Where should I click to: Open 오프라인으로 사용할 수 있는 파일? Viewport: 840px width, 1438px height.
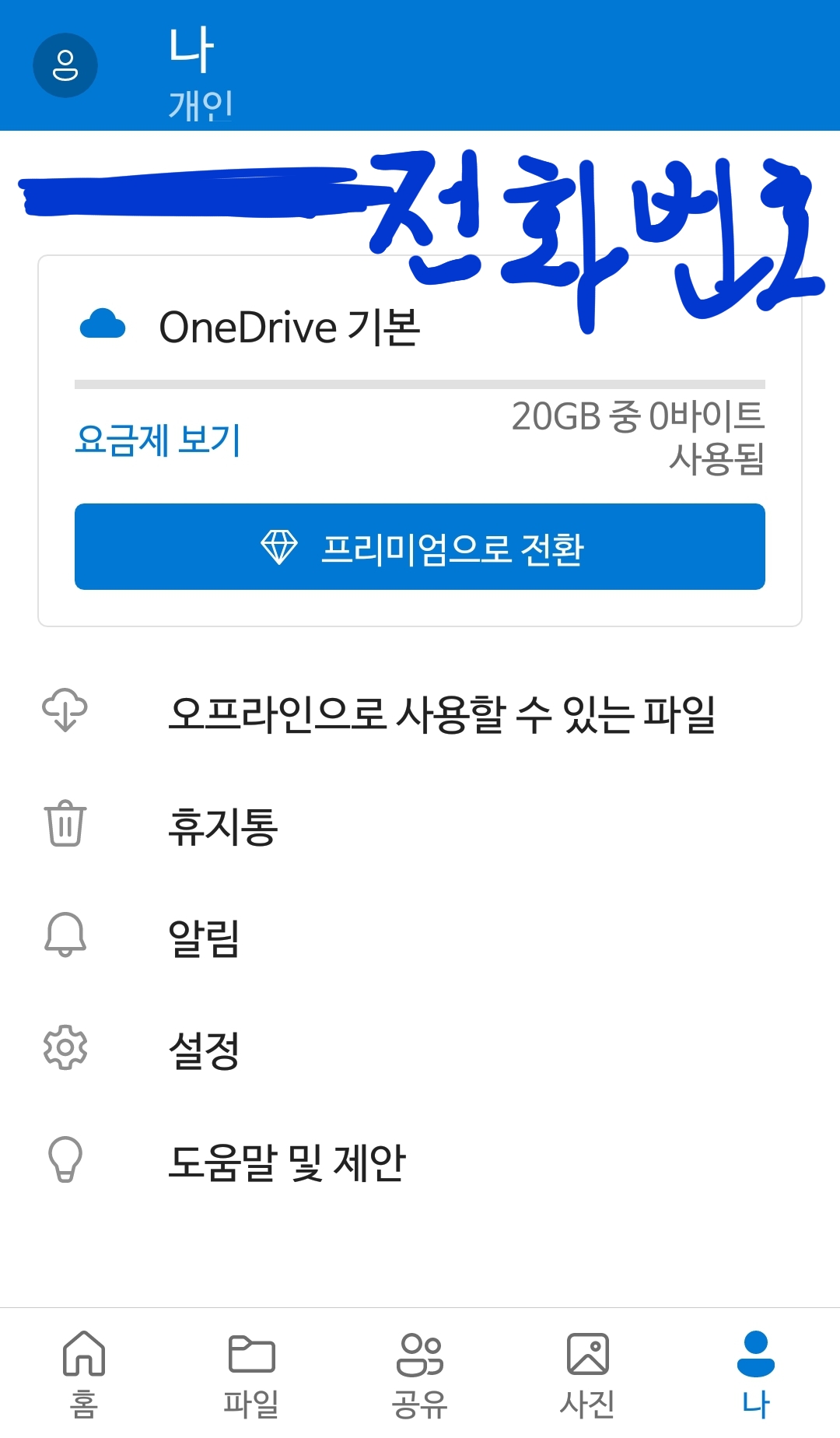(x=420, y=714)
